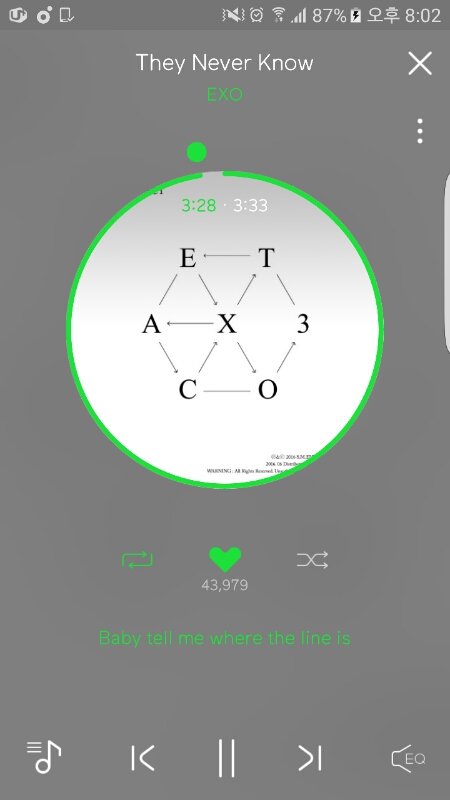Tap the green heart like button
Viewport: 450px width, 800px height.
point(225,560)
